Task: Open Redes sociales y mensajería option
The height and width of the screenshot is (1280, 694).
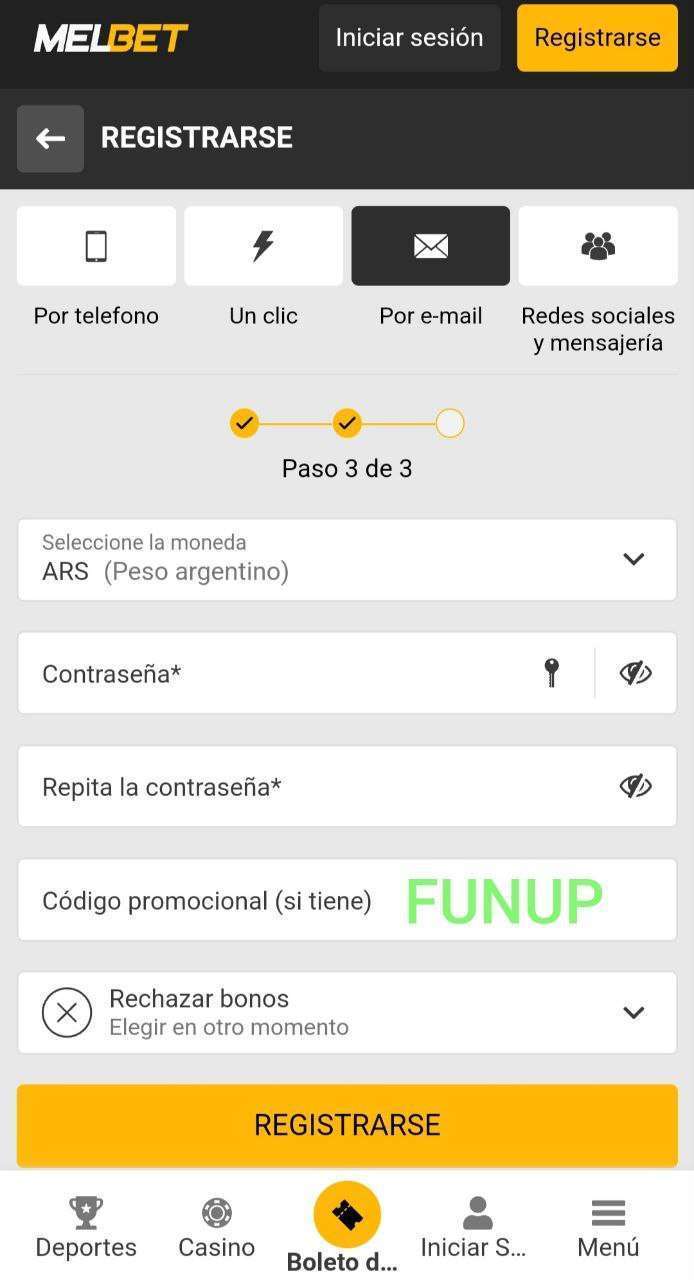Action: point(598,246)
